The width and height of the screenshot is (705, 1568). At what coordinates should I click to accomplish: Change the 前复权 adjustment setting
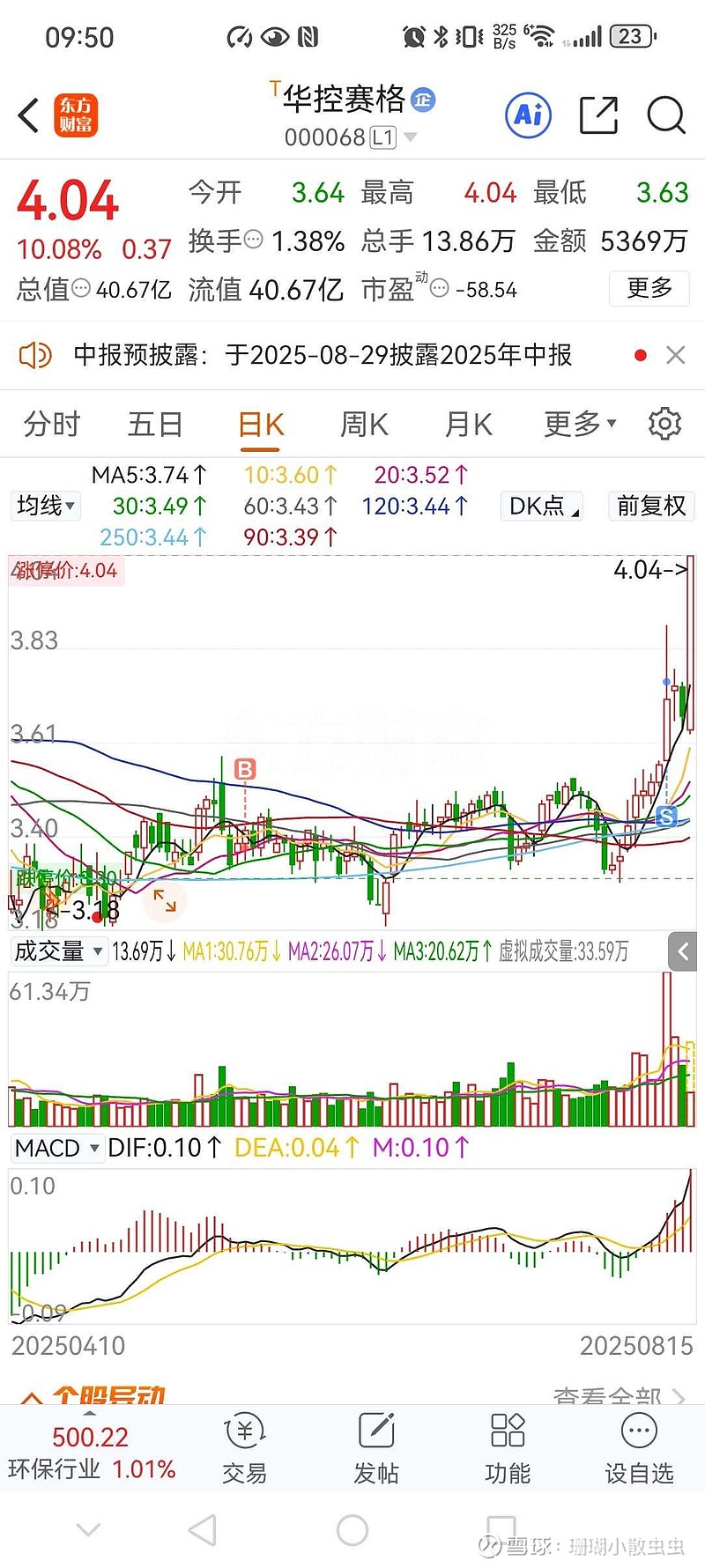tap(651, 506)
